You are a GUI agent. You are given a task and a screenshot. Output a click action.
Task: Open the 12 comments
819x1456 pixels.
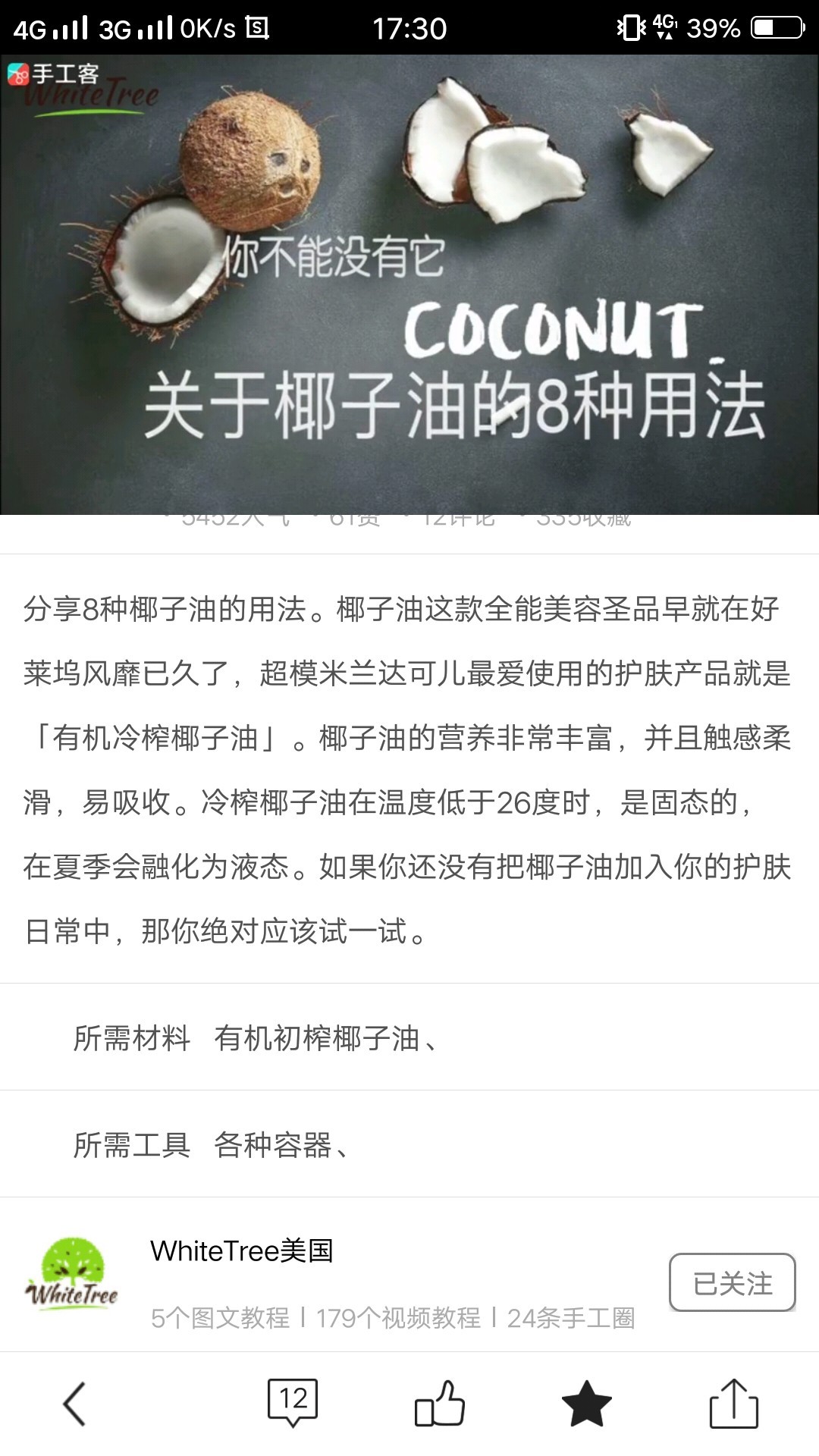tap(293, 1402)
